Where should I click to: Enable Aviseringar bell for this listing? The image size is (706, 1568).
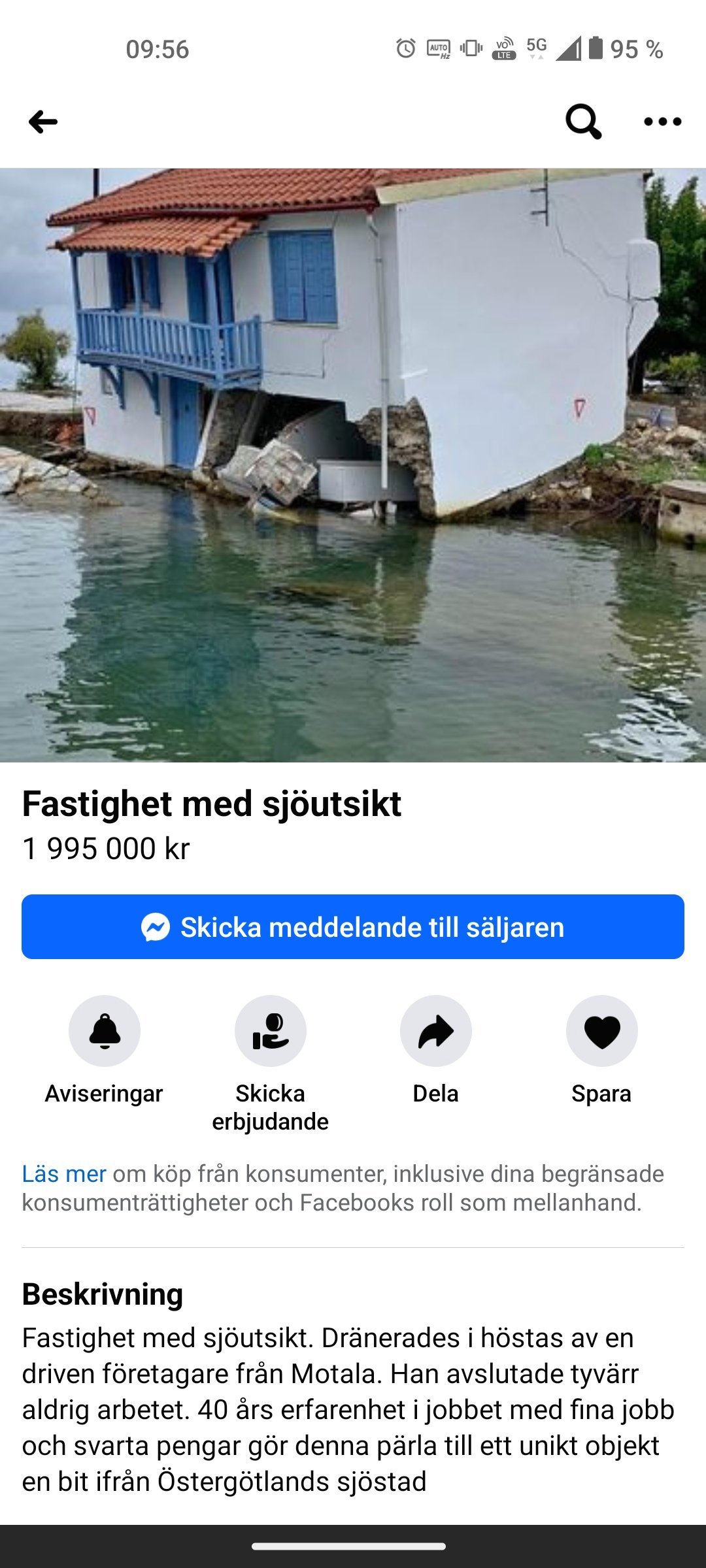105,1031
